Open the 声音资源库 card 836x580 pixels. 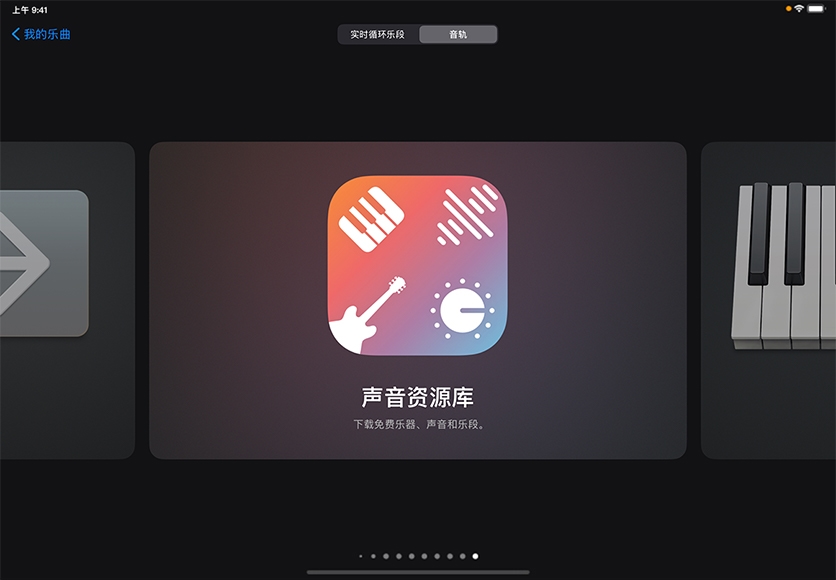pos(417,300)
